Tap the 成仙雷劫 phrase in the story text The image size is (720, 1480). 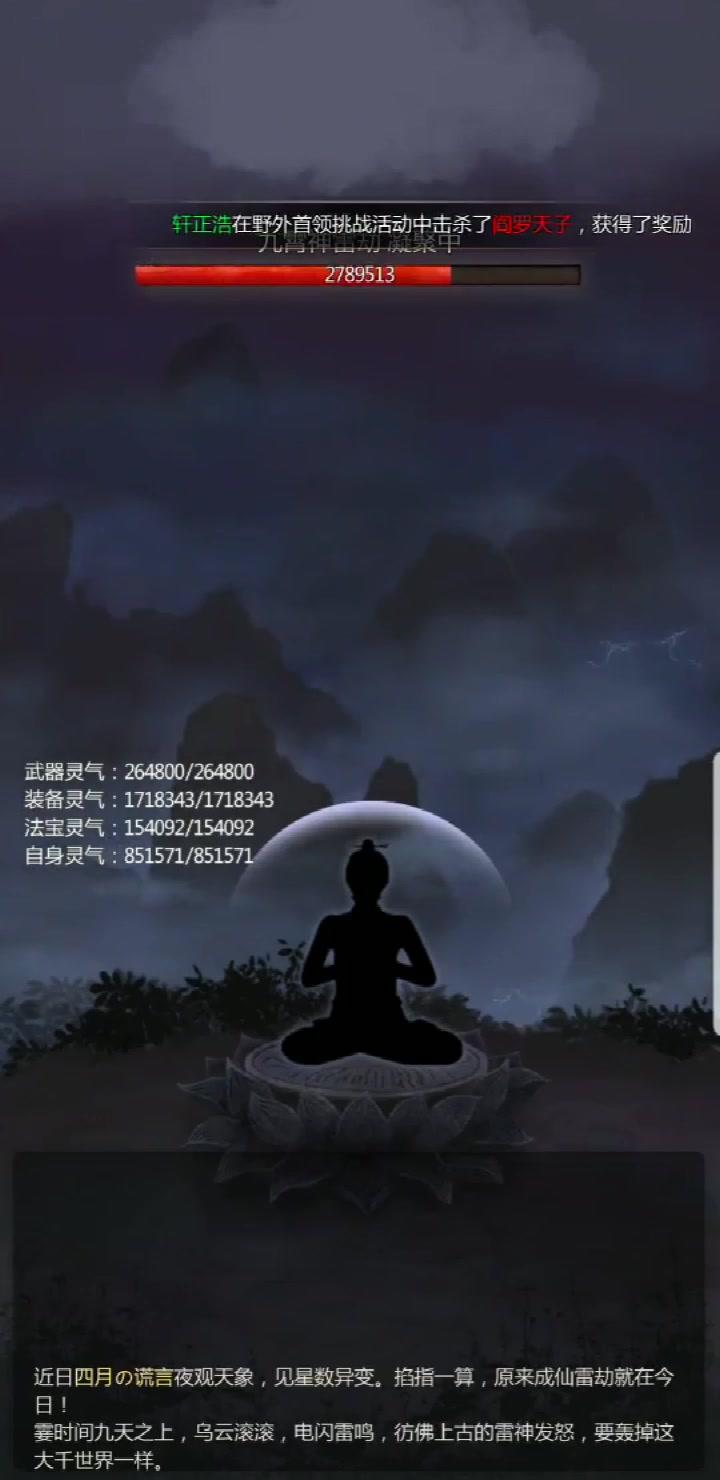tap(575, 1373)
